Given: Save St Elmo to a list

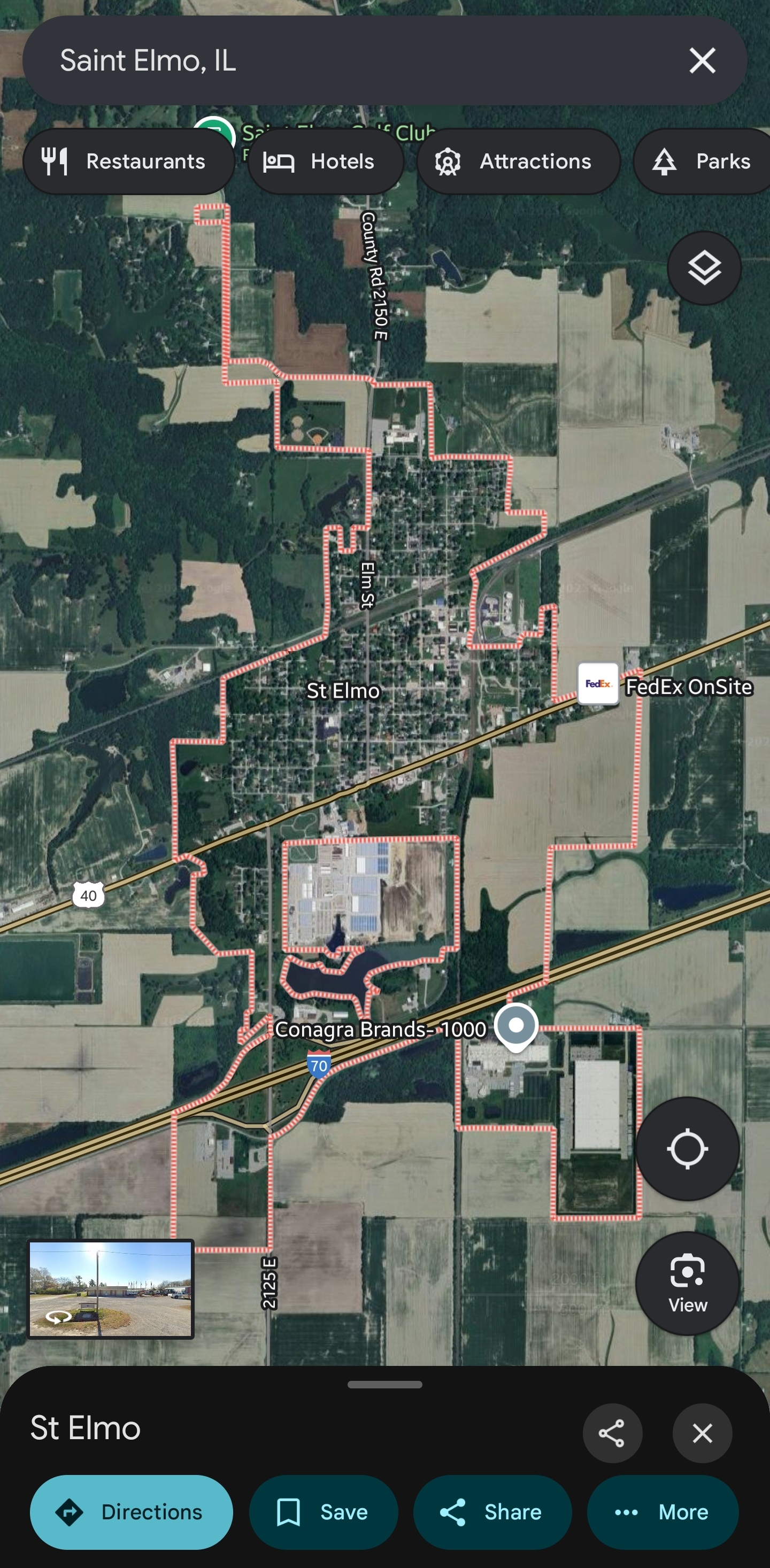Looking at the screenshot, I should tap(324, 1511).
